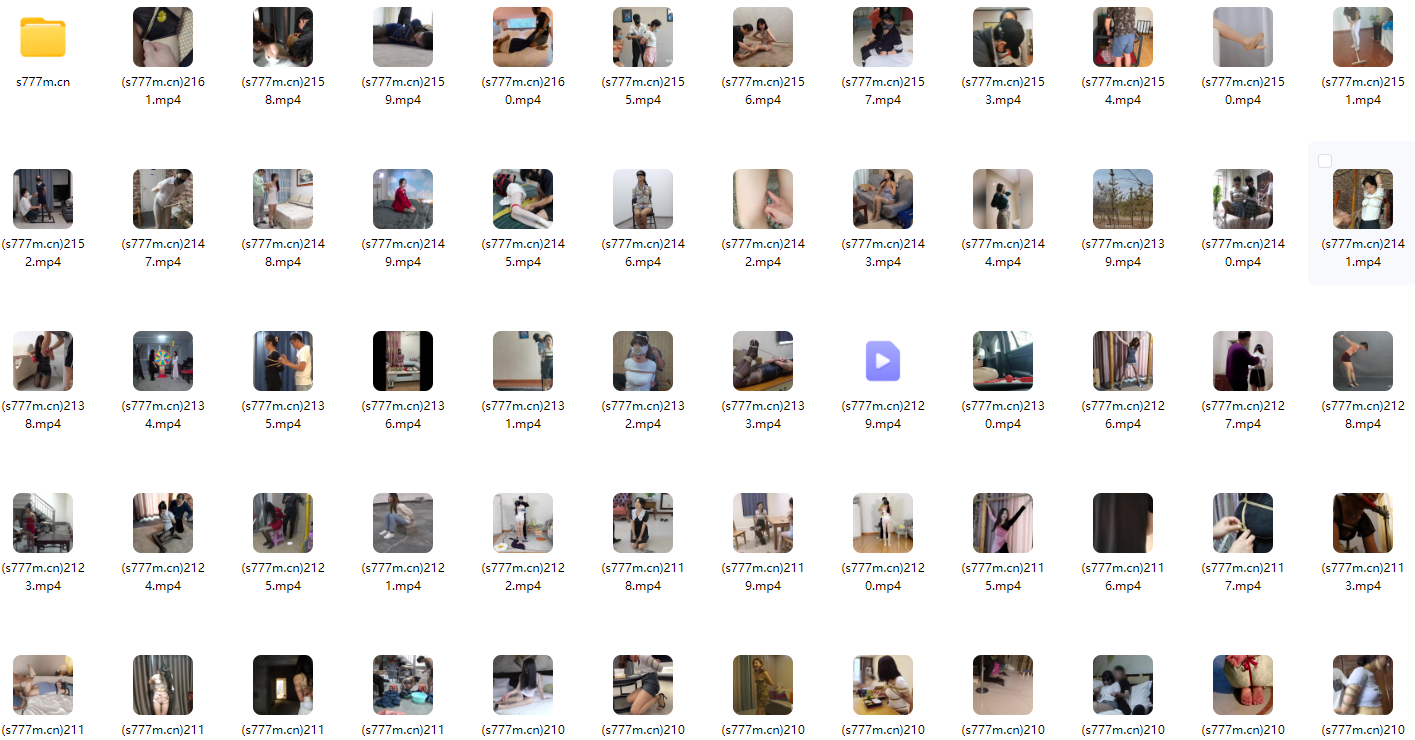Viewport: 1415px width, 740px height.
Task: Open video file (s777m.cn)2136.mp4
Action: click(403, 361)
